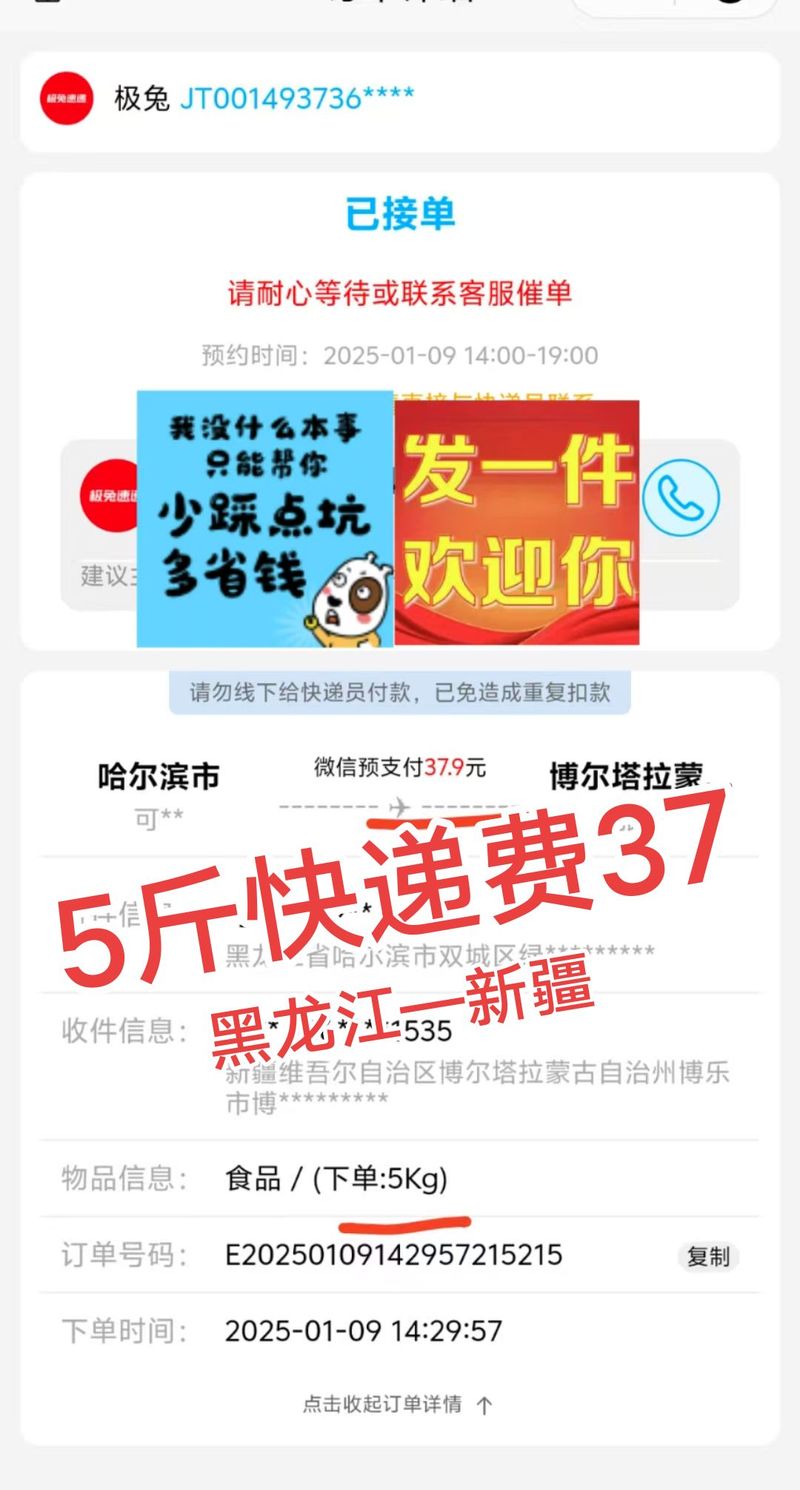Screen dimensions: 800x1490
Task: Tap 请耐心等待或联系客服催单 to contact support
Action: click(x=400, y=293)
